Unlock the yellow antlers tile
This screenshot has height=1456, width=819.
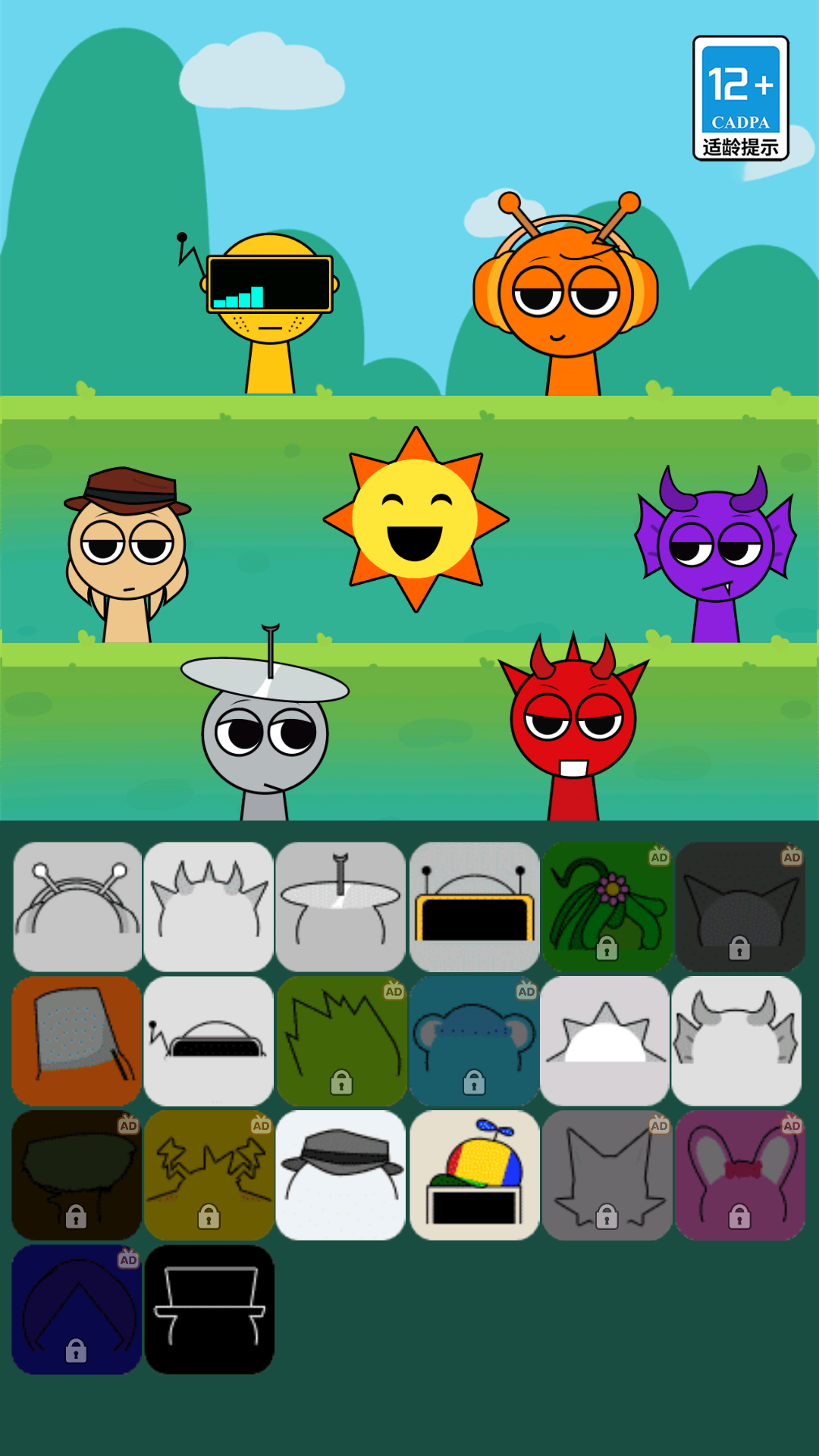pos(209,1175)
